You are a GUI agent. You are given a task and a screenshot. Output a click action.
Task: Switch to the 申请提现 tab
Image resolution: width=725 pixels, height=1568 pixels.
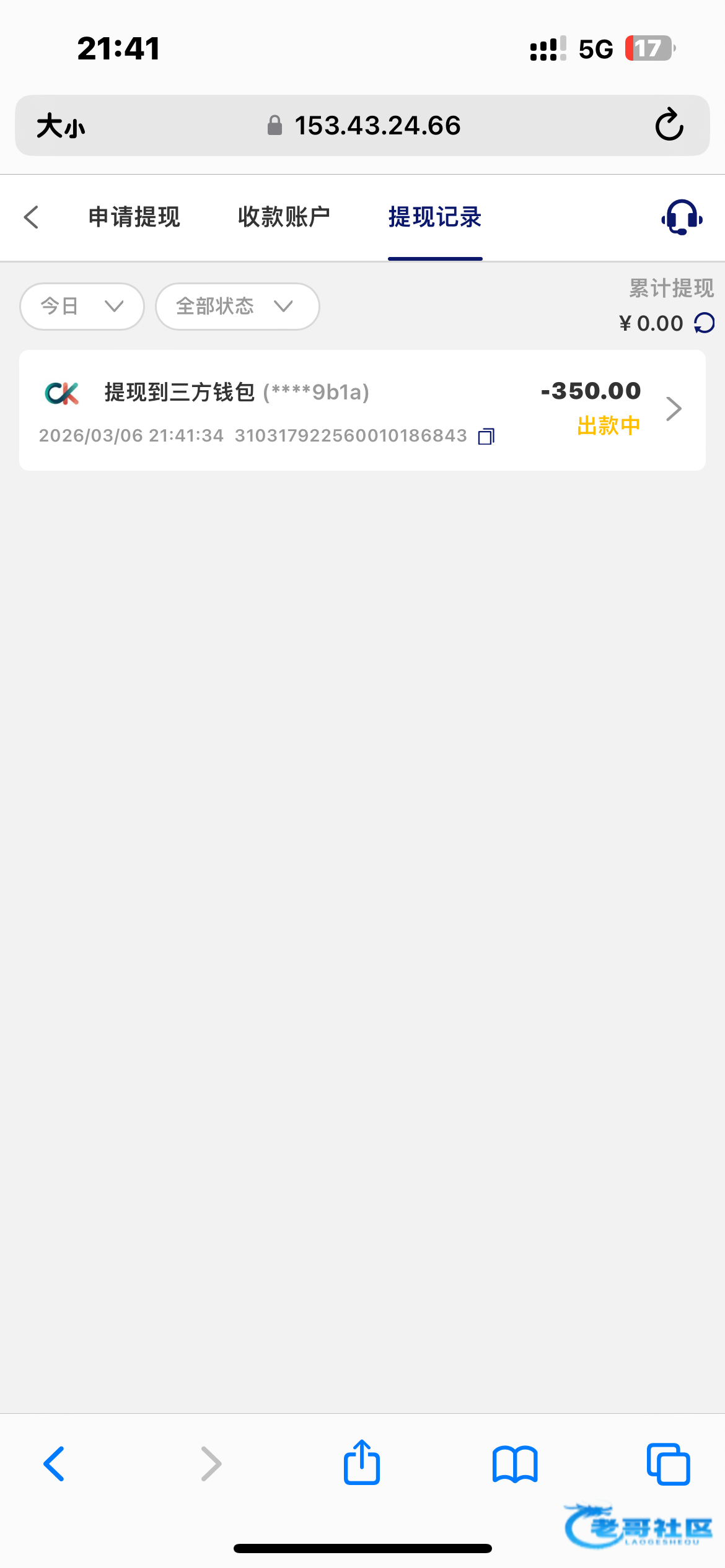point(134,217)
